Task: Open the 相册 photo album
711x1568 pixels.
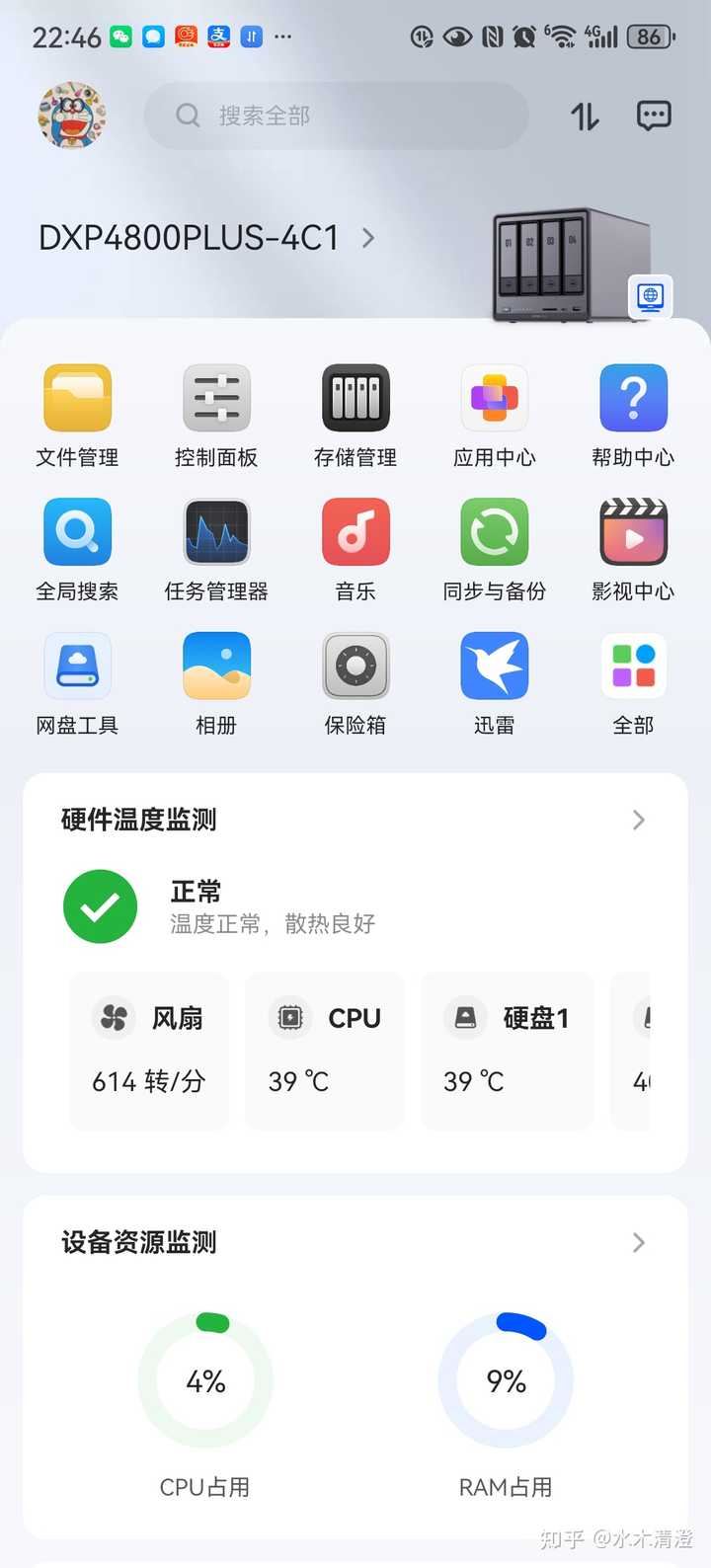Action: (216, 666)
